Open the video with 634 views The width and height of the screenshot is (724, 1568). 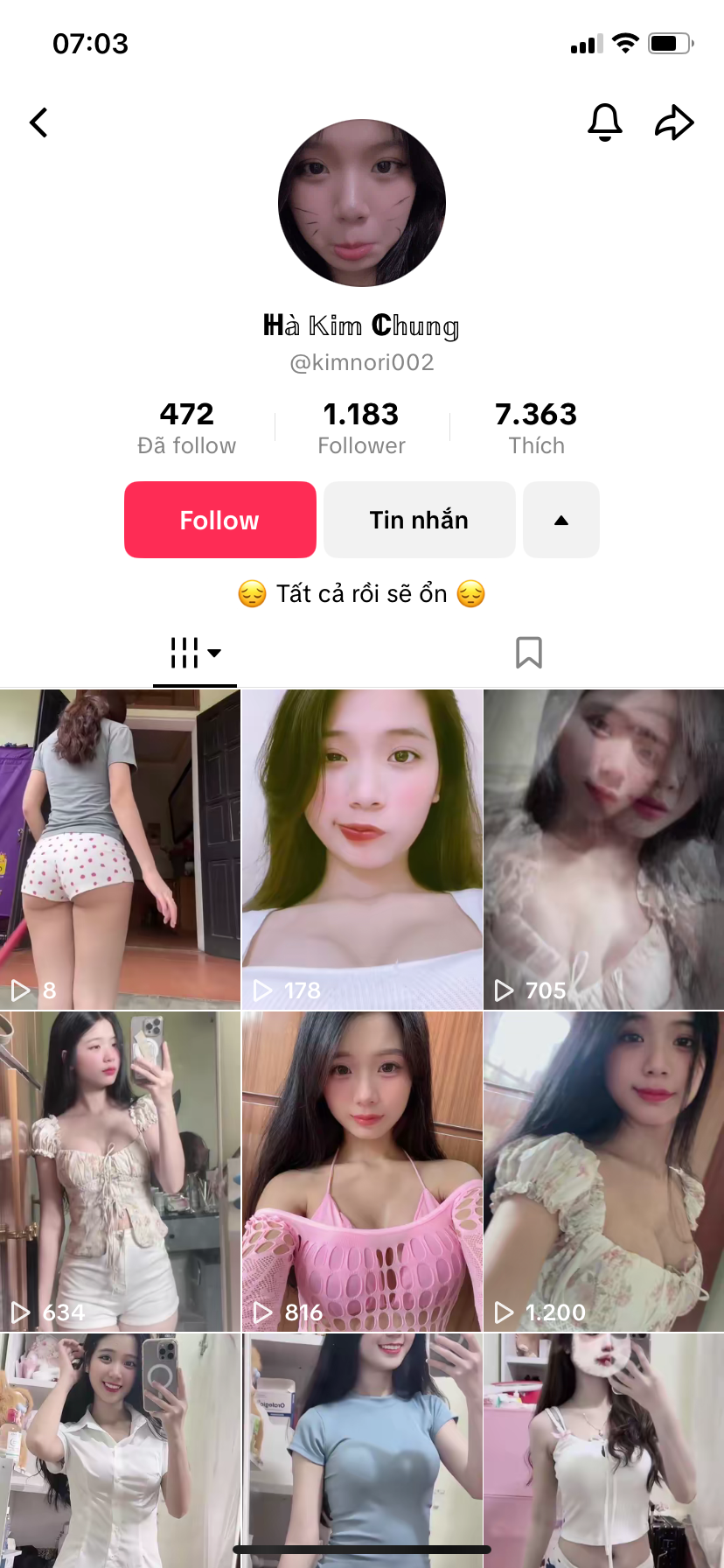tap(120, 1171)
